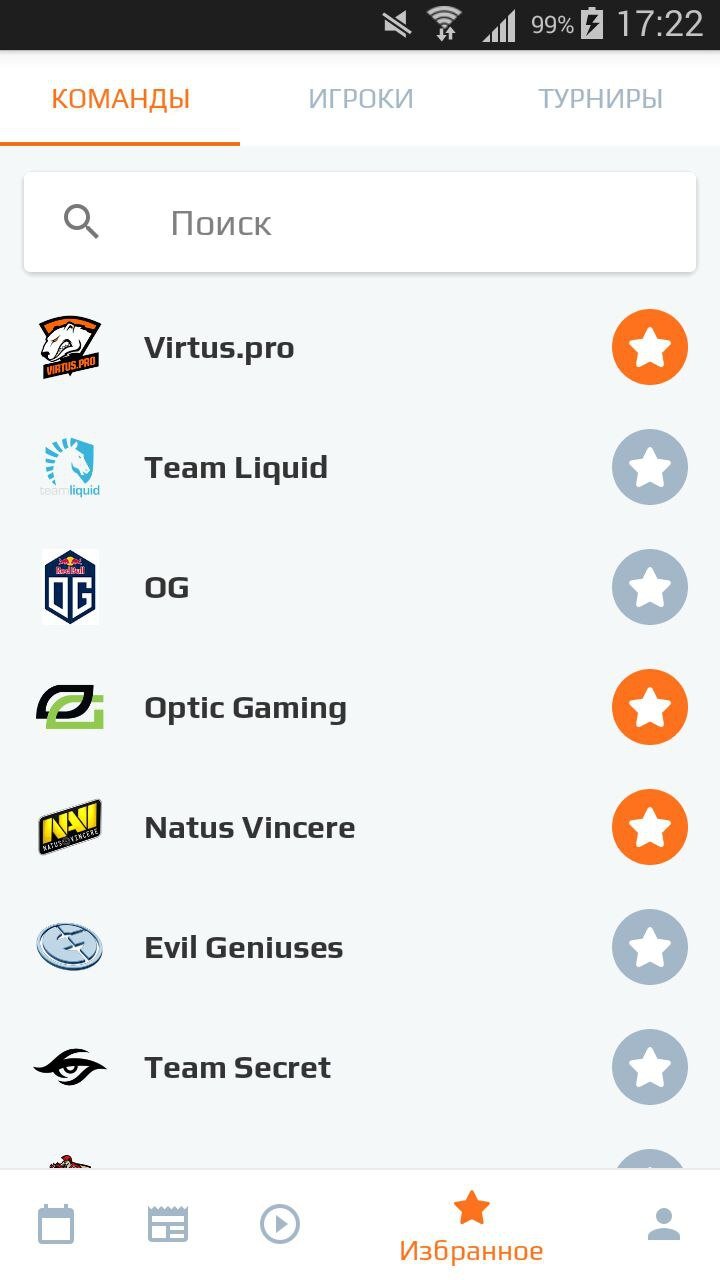720x1280 pixels.
Task: Unfavorite Optic Gaming with its star
Action: click(650, 707)
